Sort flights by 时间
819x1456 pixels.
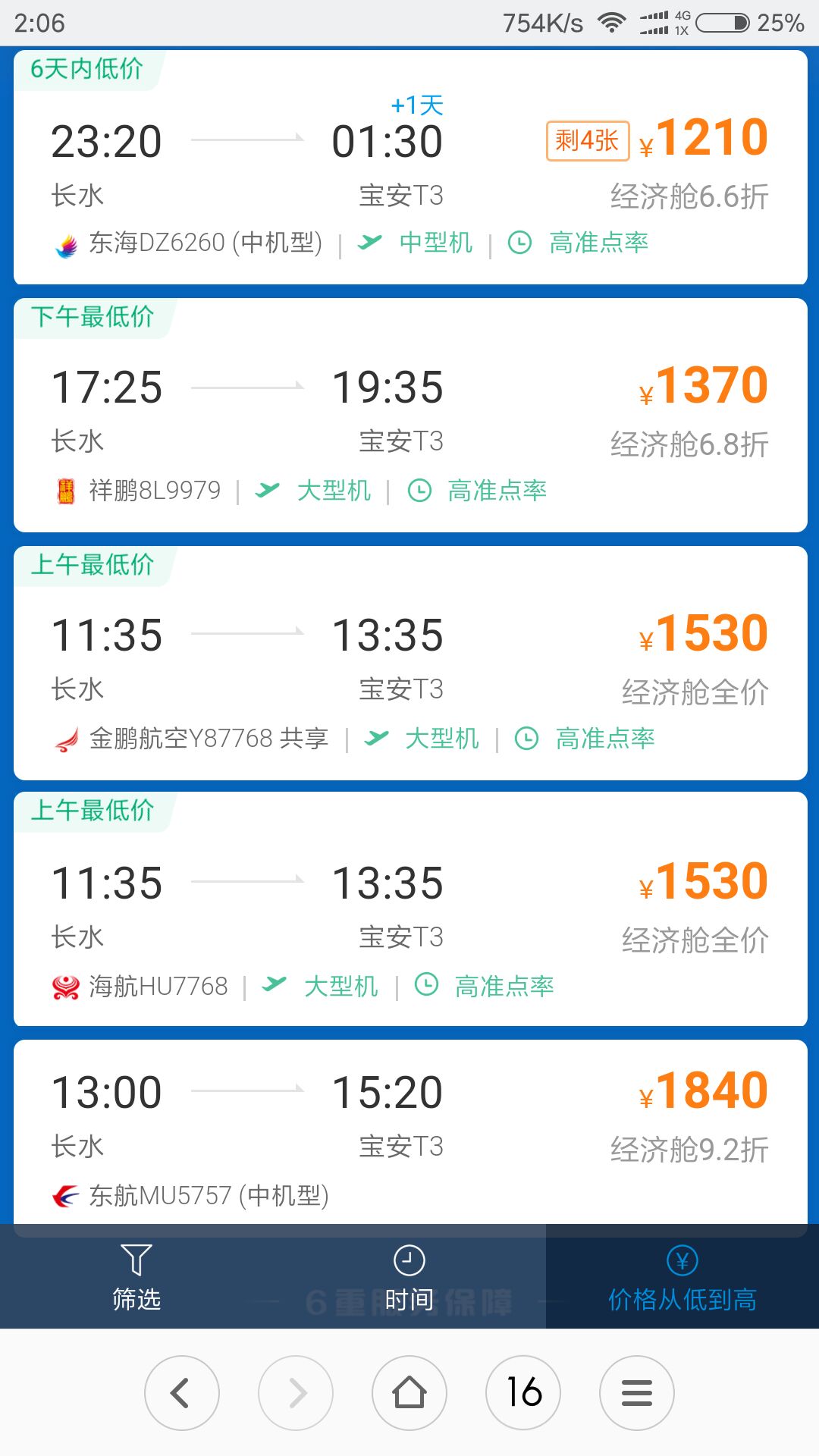(409, 1277)
